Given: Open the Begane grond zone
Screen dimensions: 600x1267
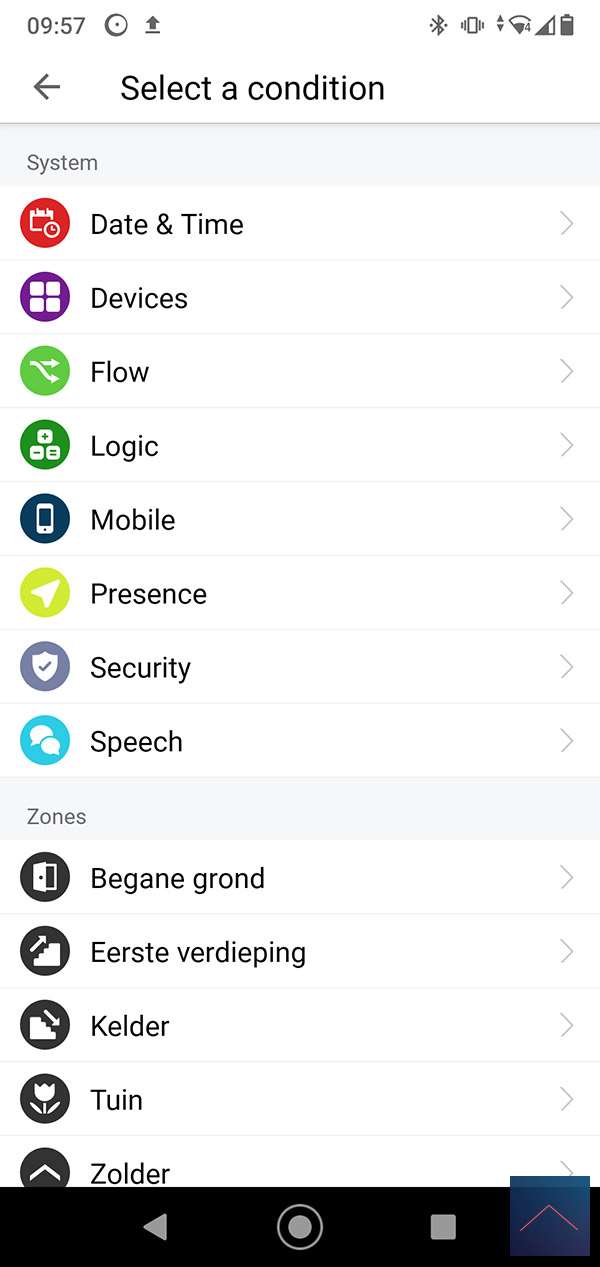Looking at the screenshot, I should tap(300, 878).
